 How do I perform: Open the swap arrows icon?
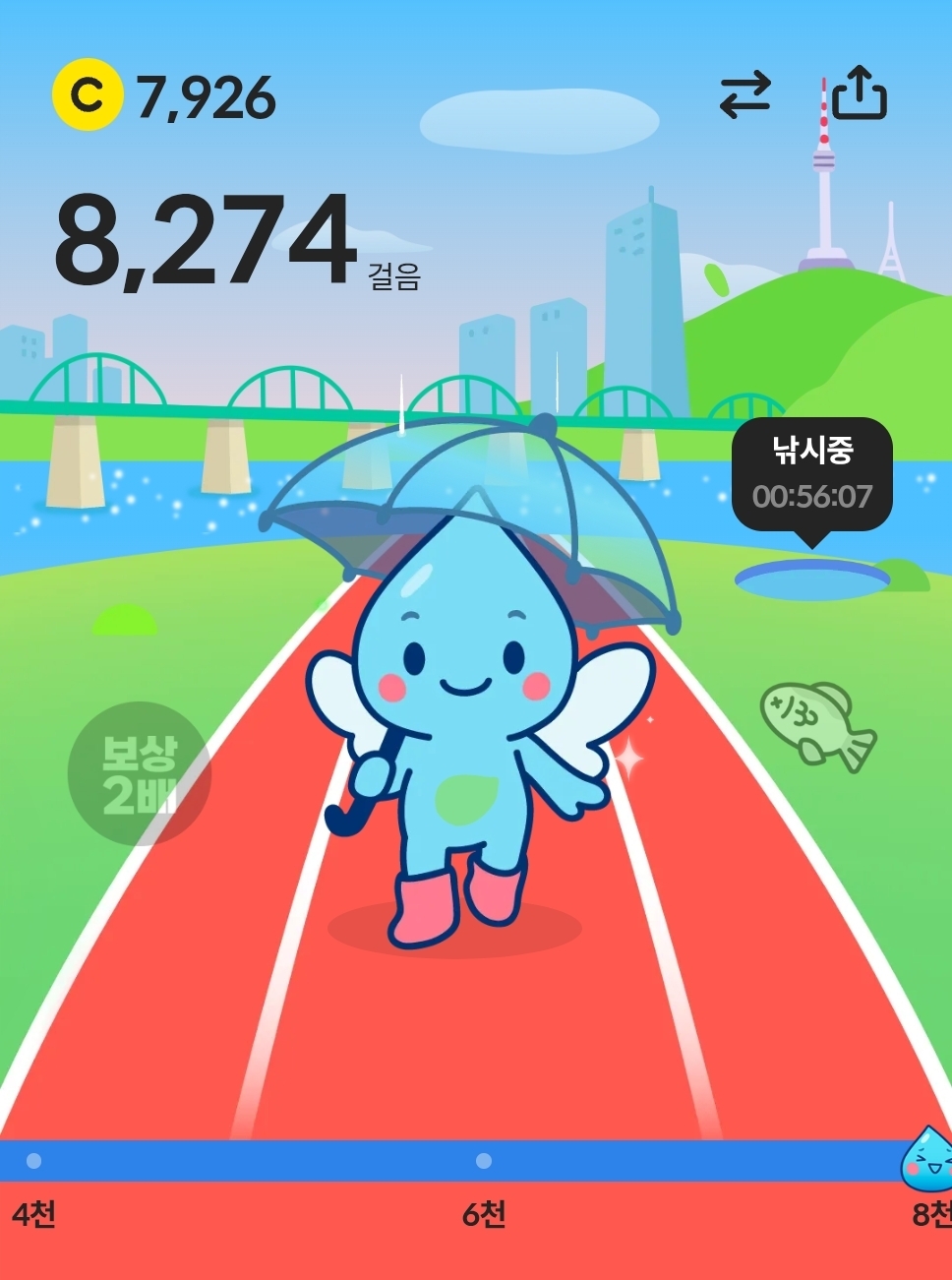click(744, 96)
